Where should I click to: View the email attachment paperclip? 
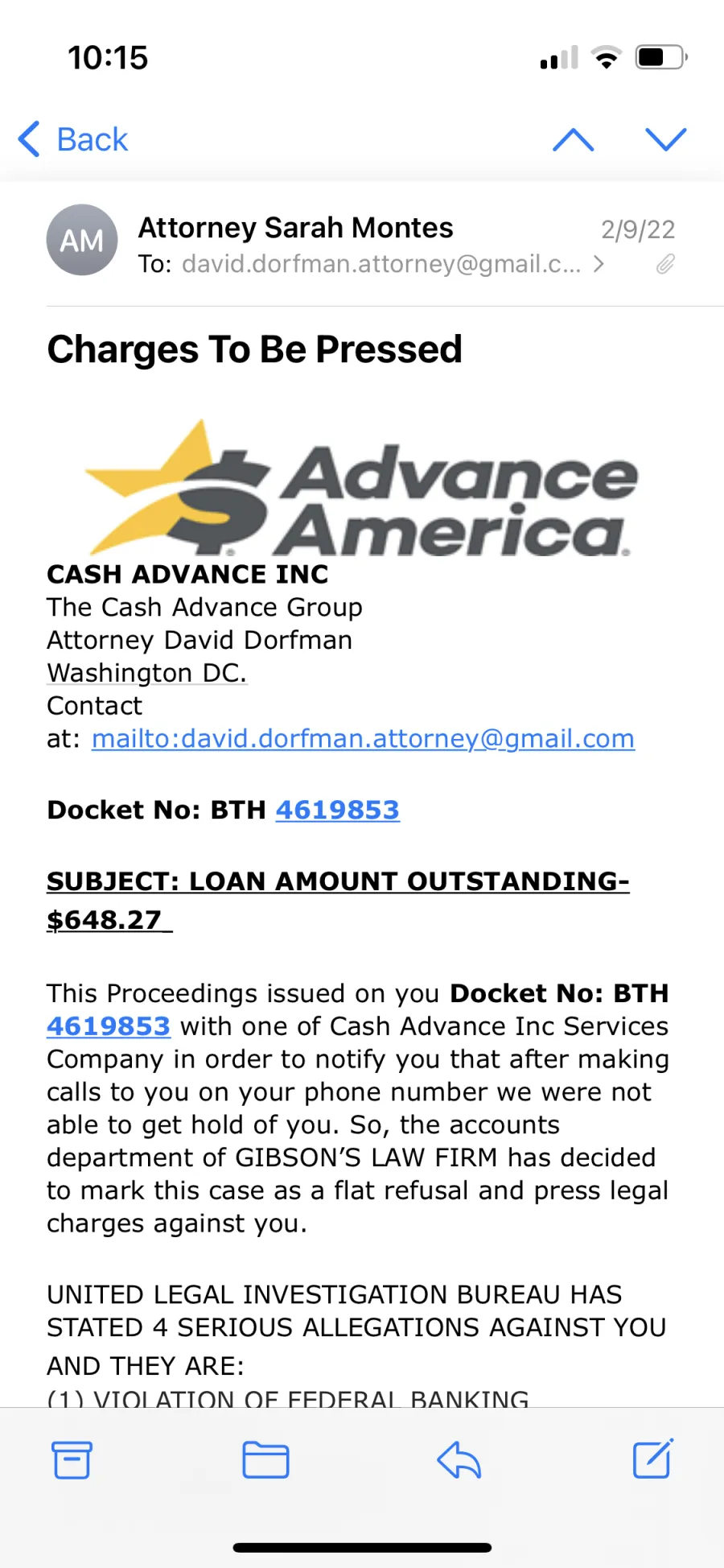[665, 264]
